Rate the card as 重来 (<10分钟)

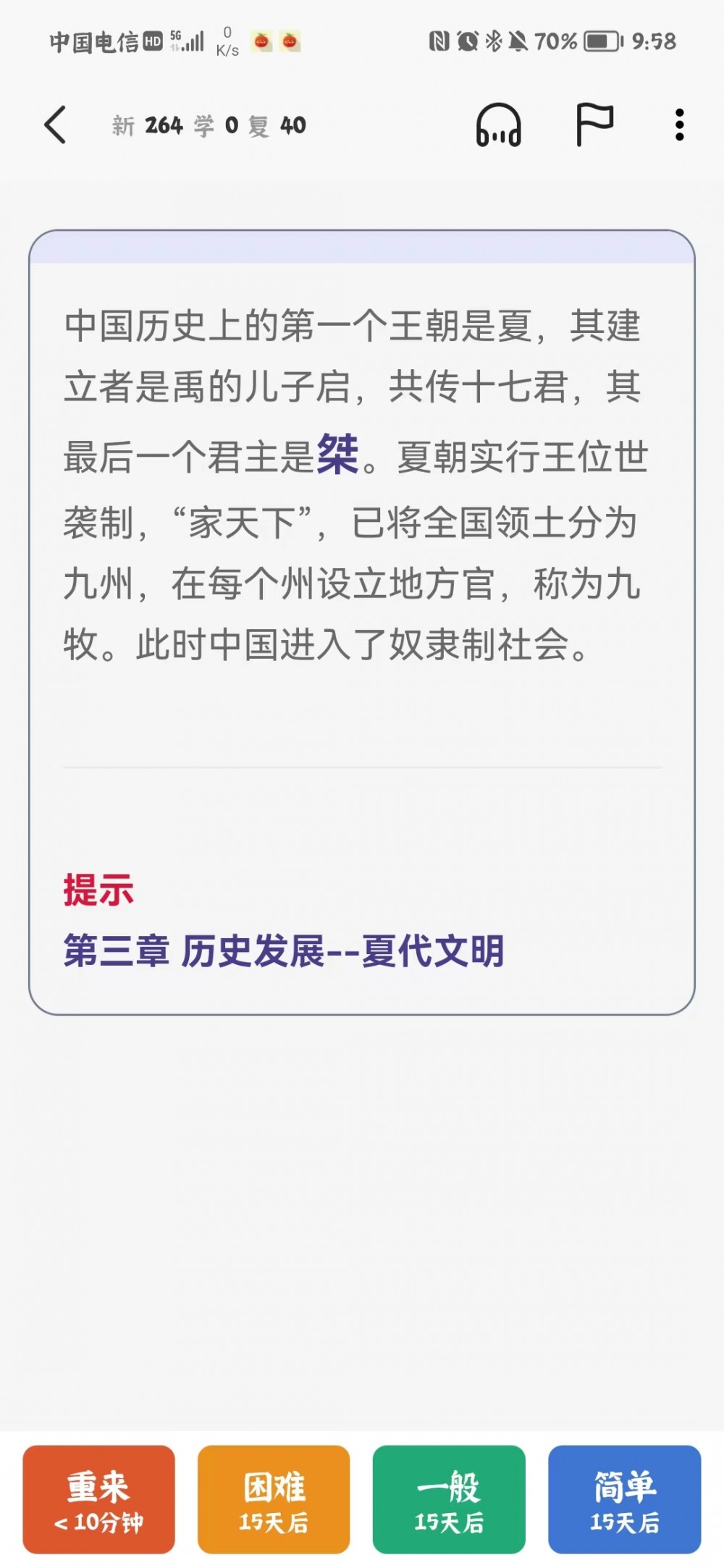99,1499
